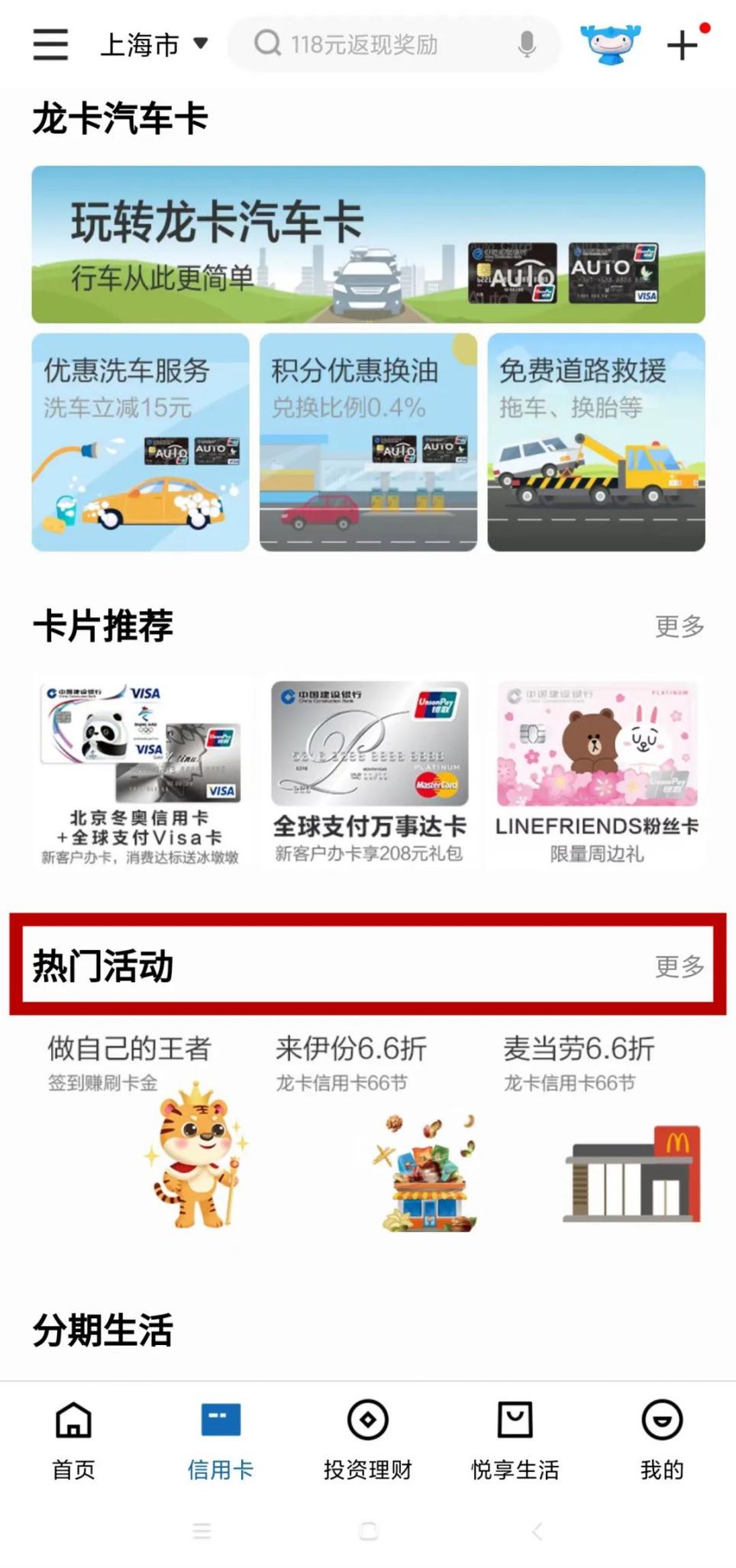View more in 卡片推荐

[x=679, y=626]
